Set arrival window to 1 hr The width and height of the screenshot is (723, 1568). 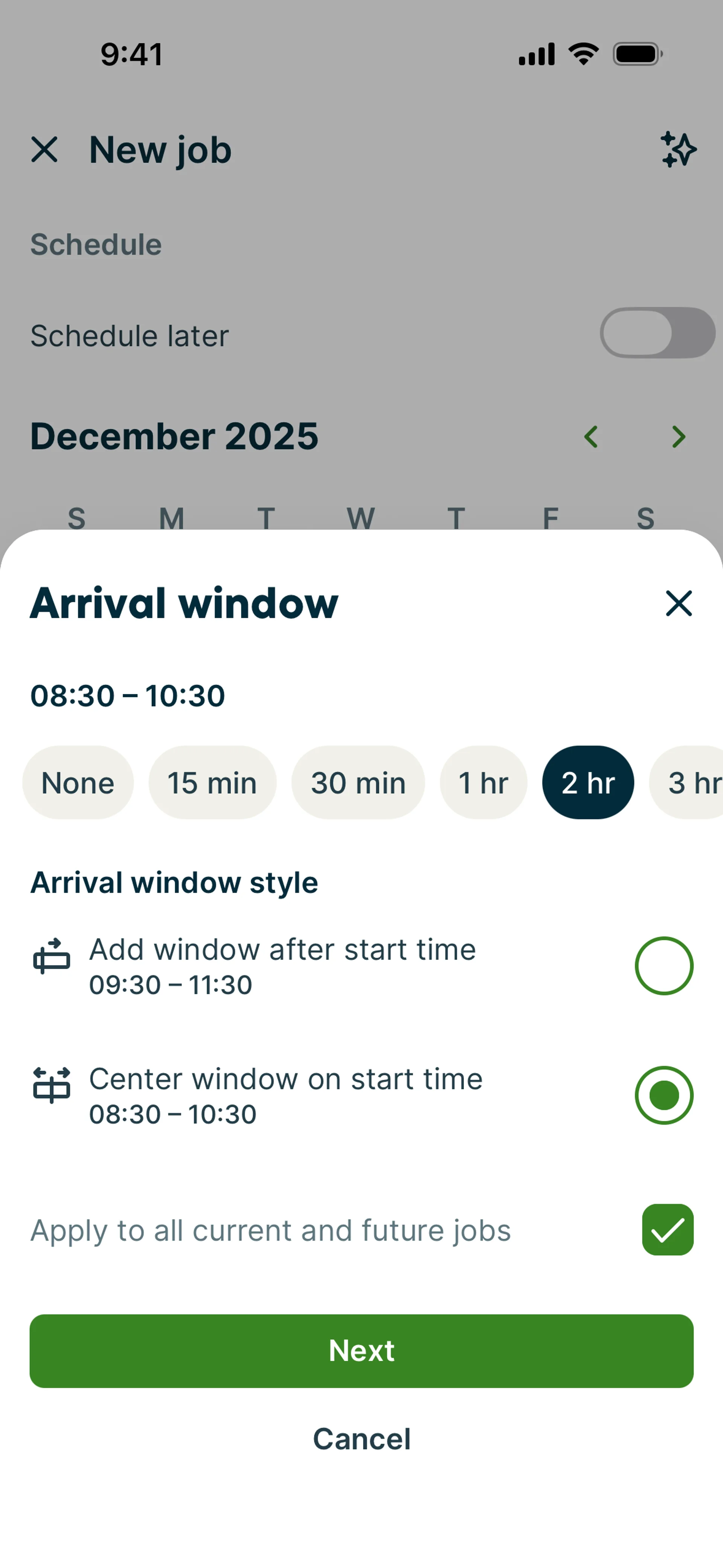coord(483,783)
